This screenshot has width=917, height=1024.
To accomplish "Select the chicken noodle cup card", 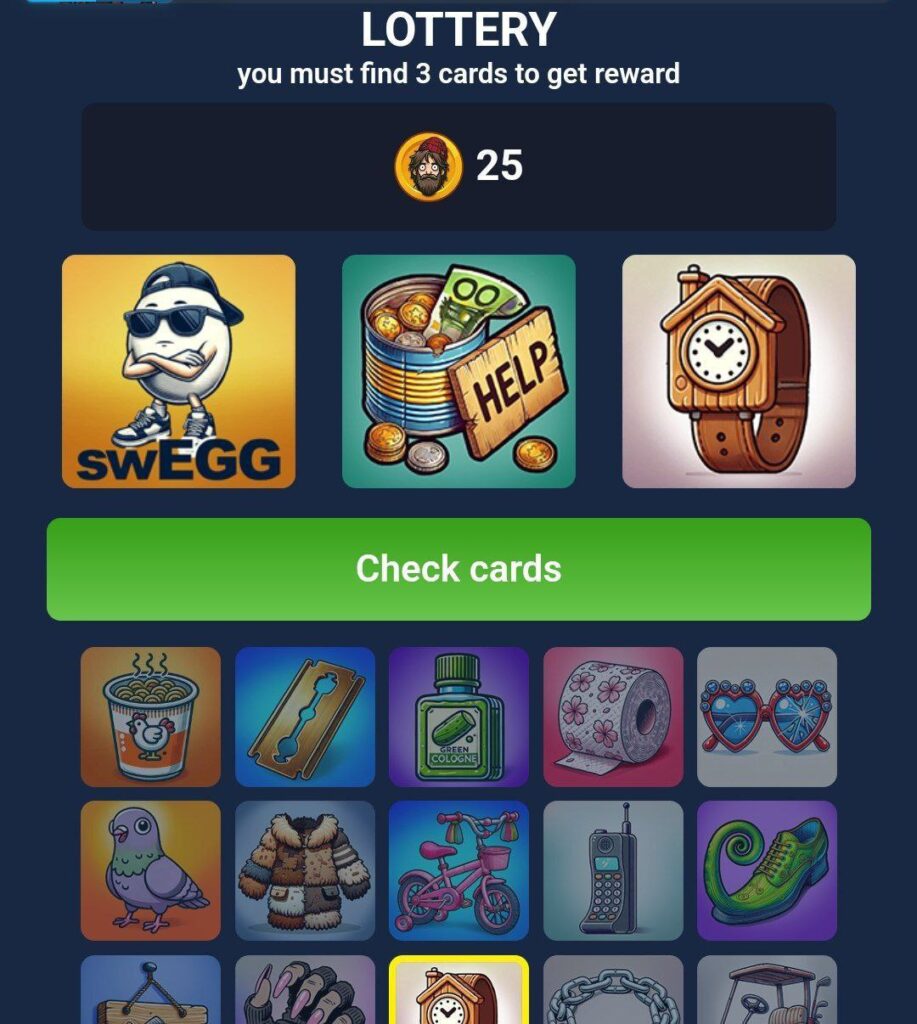I will pos(151,717).
